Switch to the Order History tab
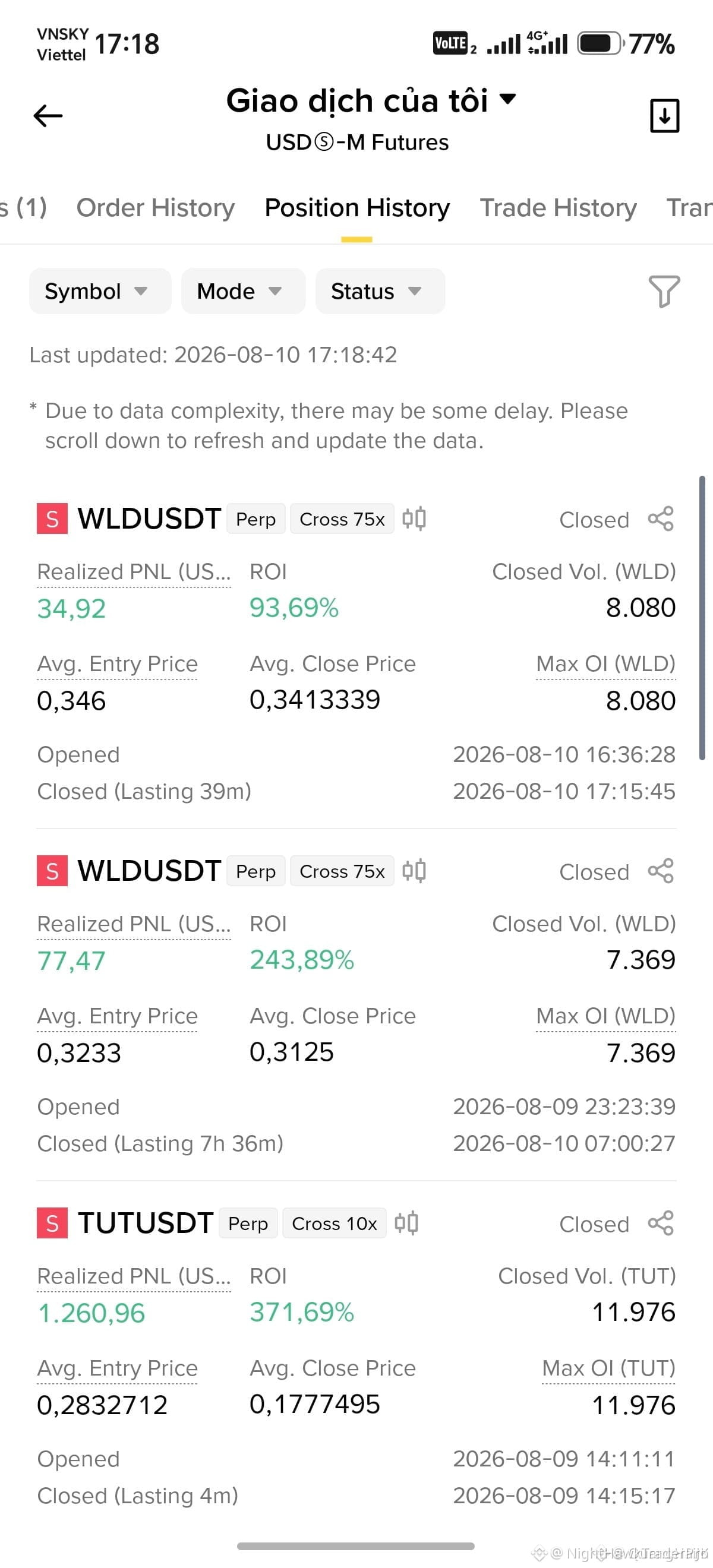This screenshot has width=713, height=1568. (x=155, y=207)
